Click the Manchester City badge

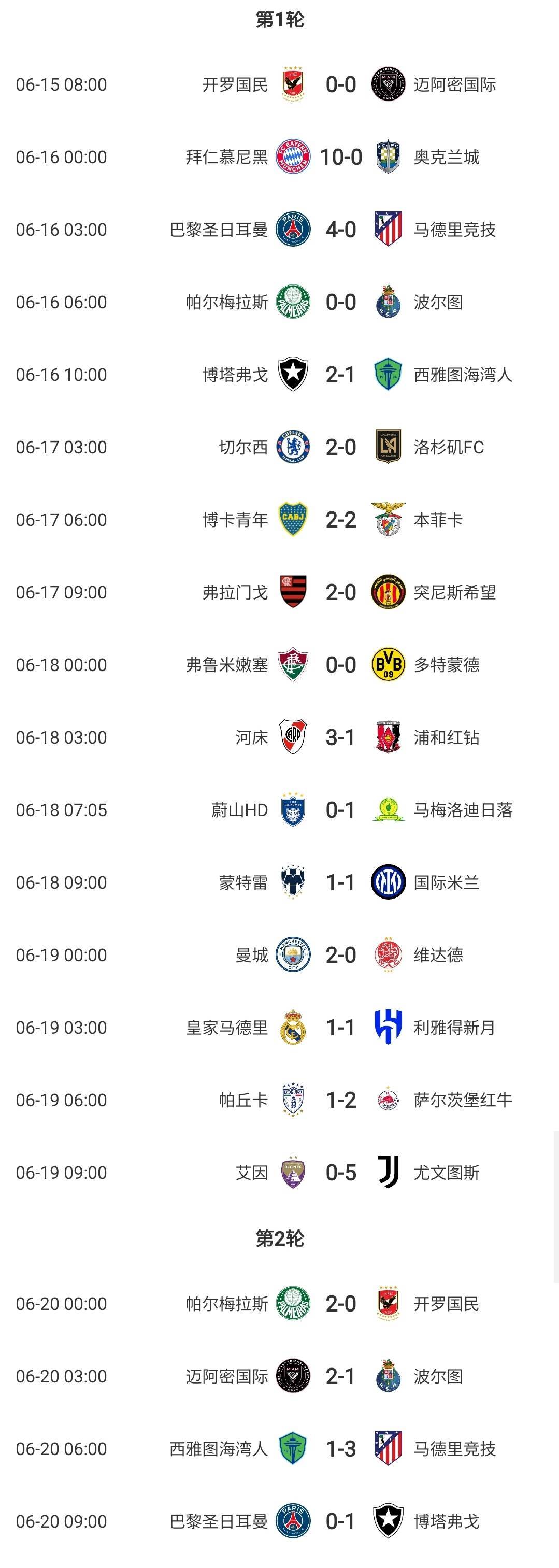pos(292,954)
